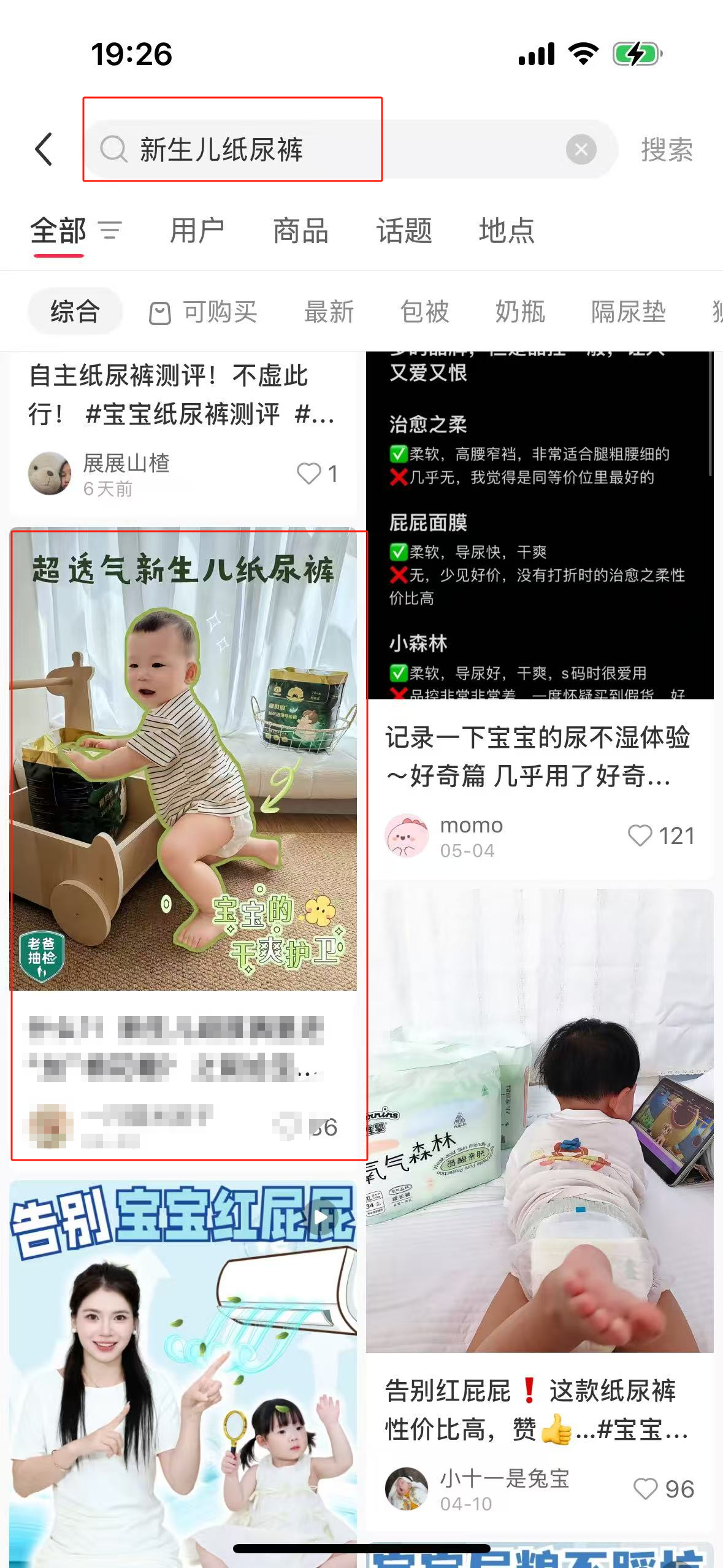Go back with the back arrow
Image resolution: width=723 pixels, height=1568 pixels.
[x=44, y=149]
